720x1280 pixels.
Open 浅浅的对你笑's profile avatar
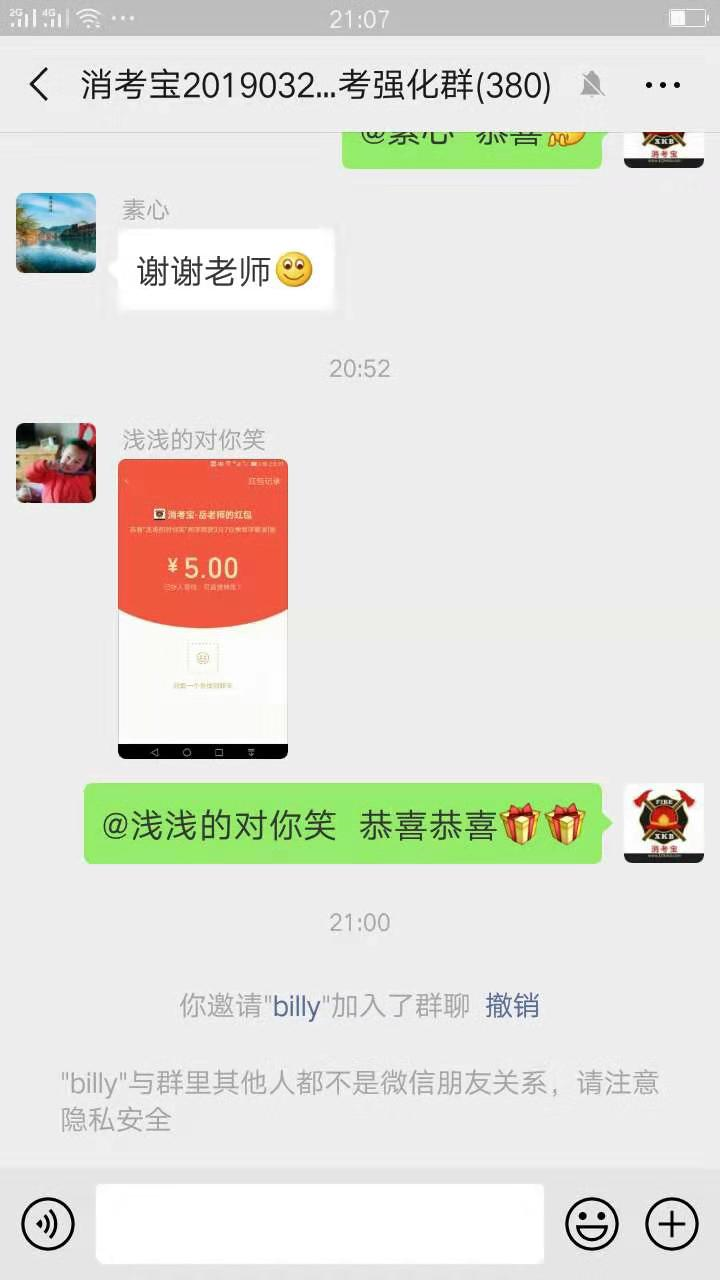click(56, 462)
